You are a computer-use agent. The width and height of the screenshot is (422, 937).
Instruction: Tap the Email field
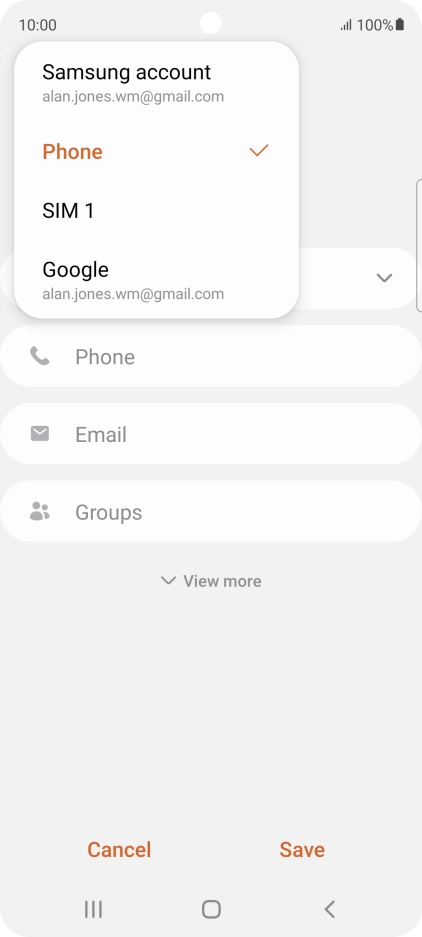(x=211, y=434)
